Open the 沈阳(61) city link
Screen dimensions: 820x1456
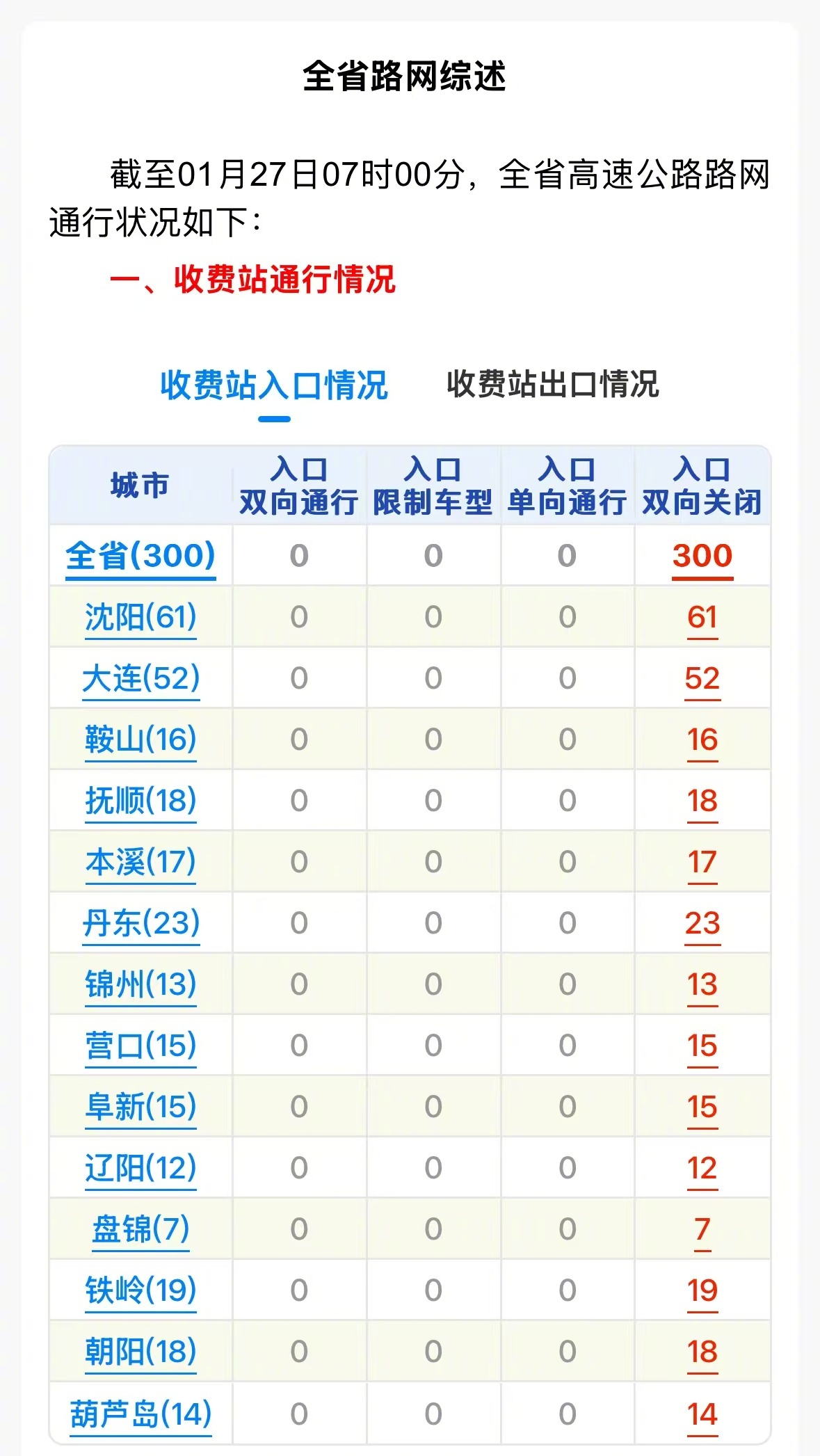tap(140, 617)
